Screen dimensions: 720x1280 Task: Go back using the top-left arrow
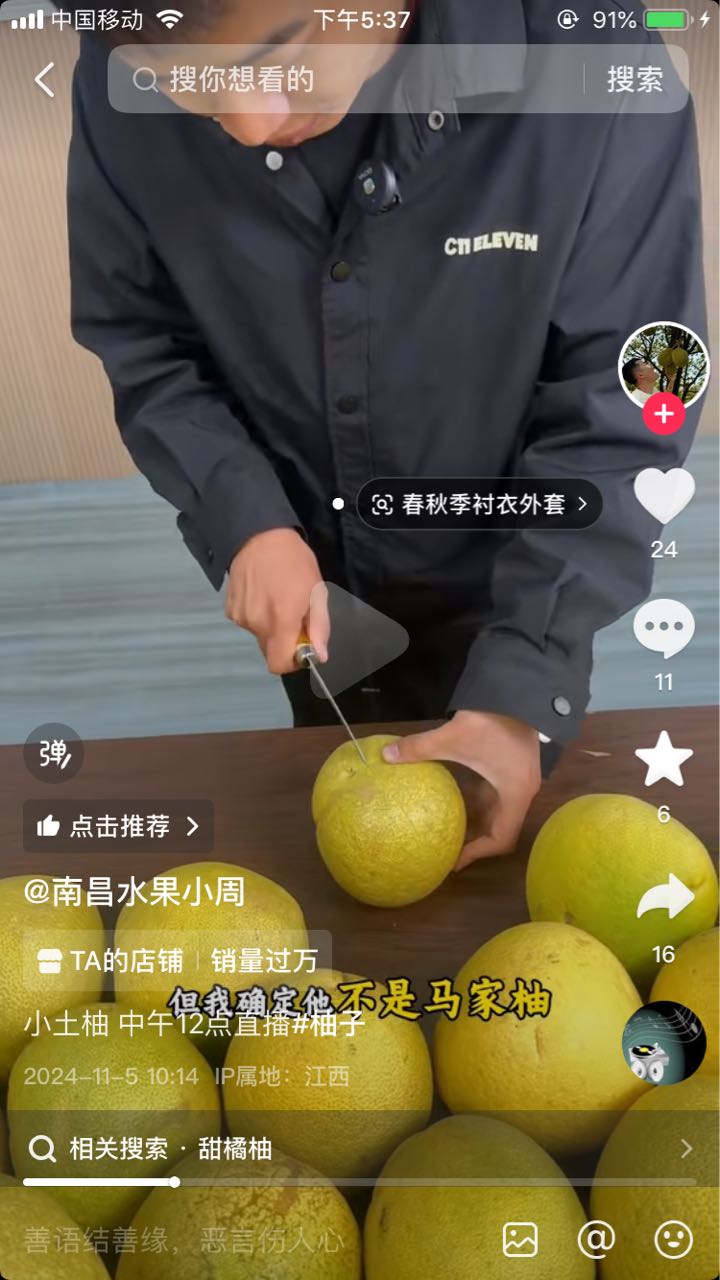[x=44, y=80]
